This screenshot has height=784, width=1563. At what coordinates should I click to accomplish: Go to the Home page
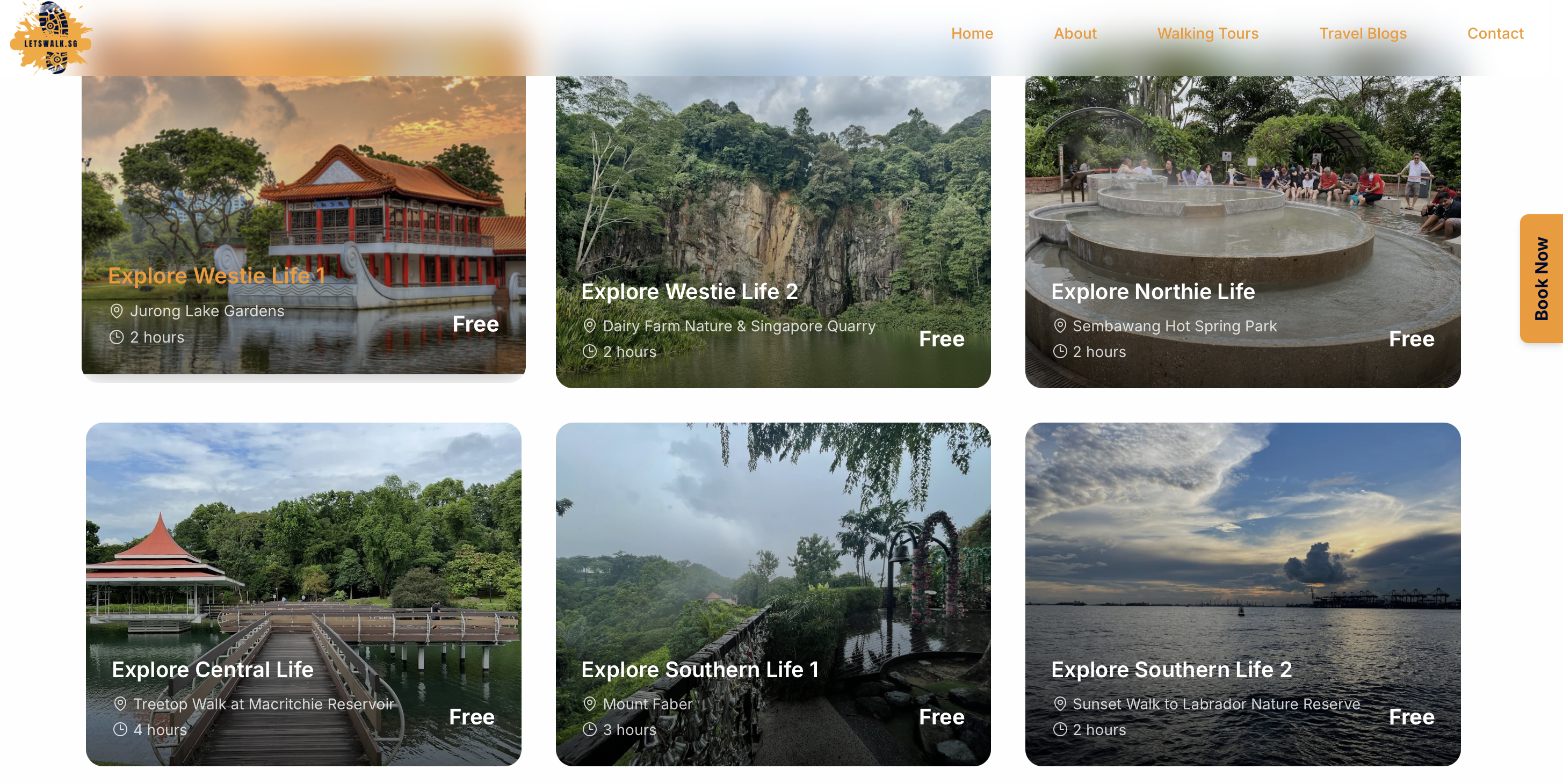[x=972, y=33]
